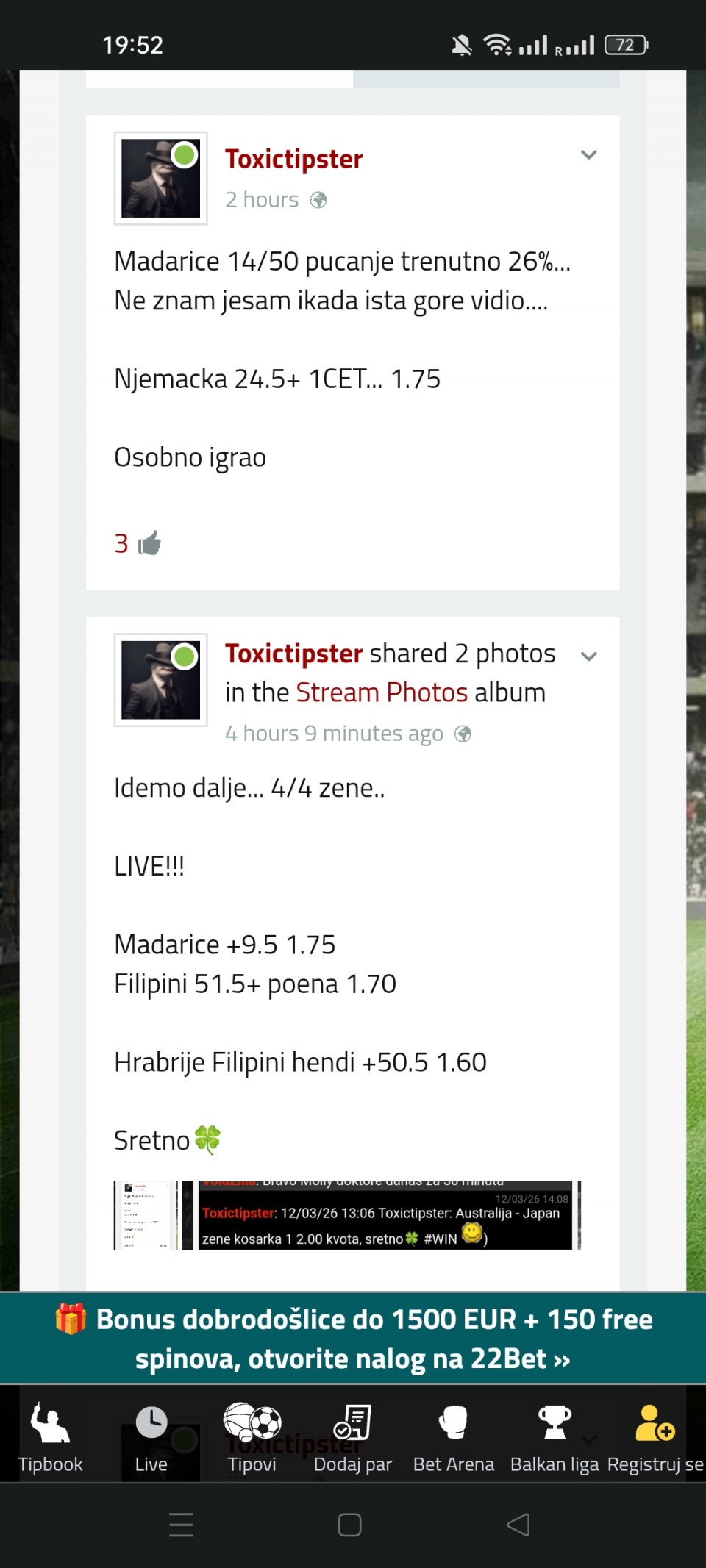Expand the dropdown on the shared photos post

point(588,656)
